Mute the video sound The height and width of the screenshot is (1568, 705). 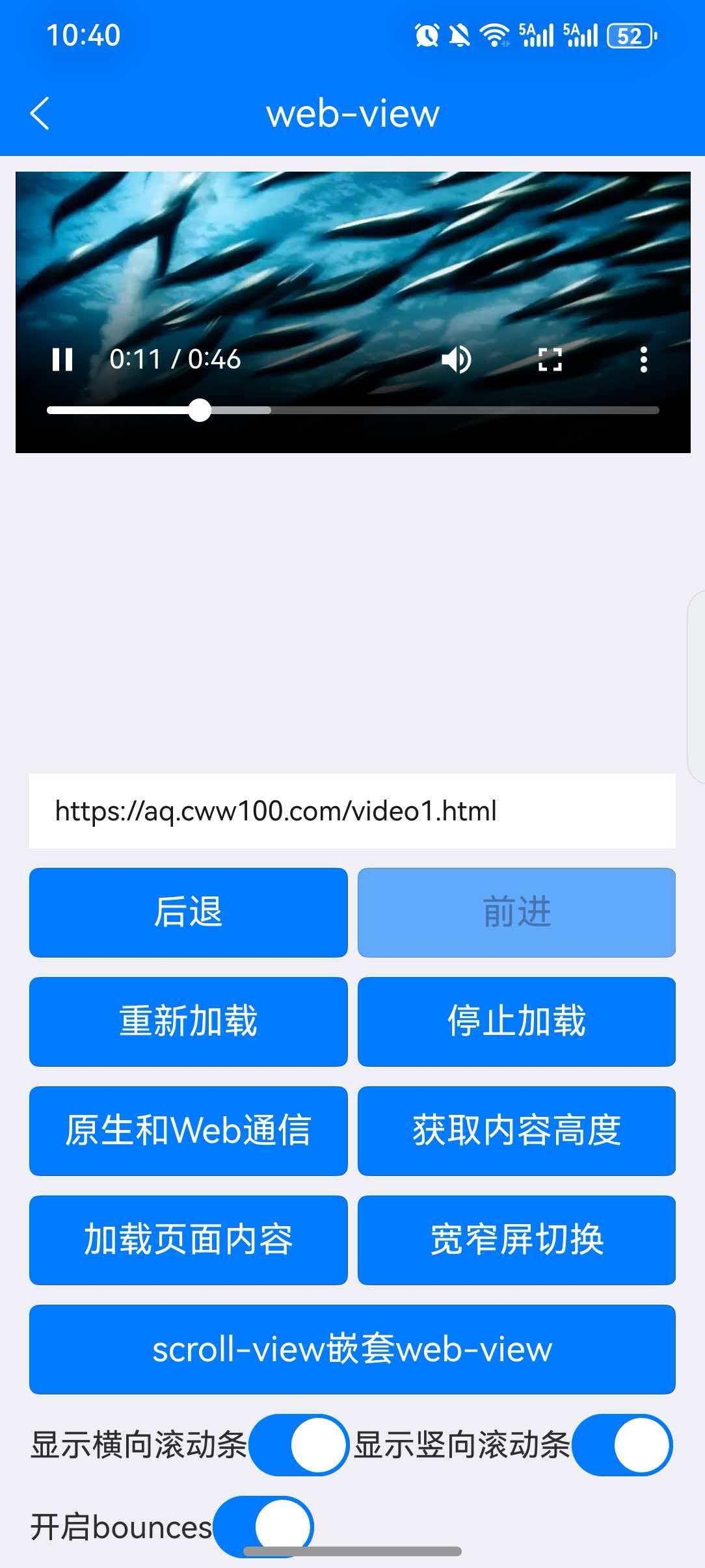point(457,359)
